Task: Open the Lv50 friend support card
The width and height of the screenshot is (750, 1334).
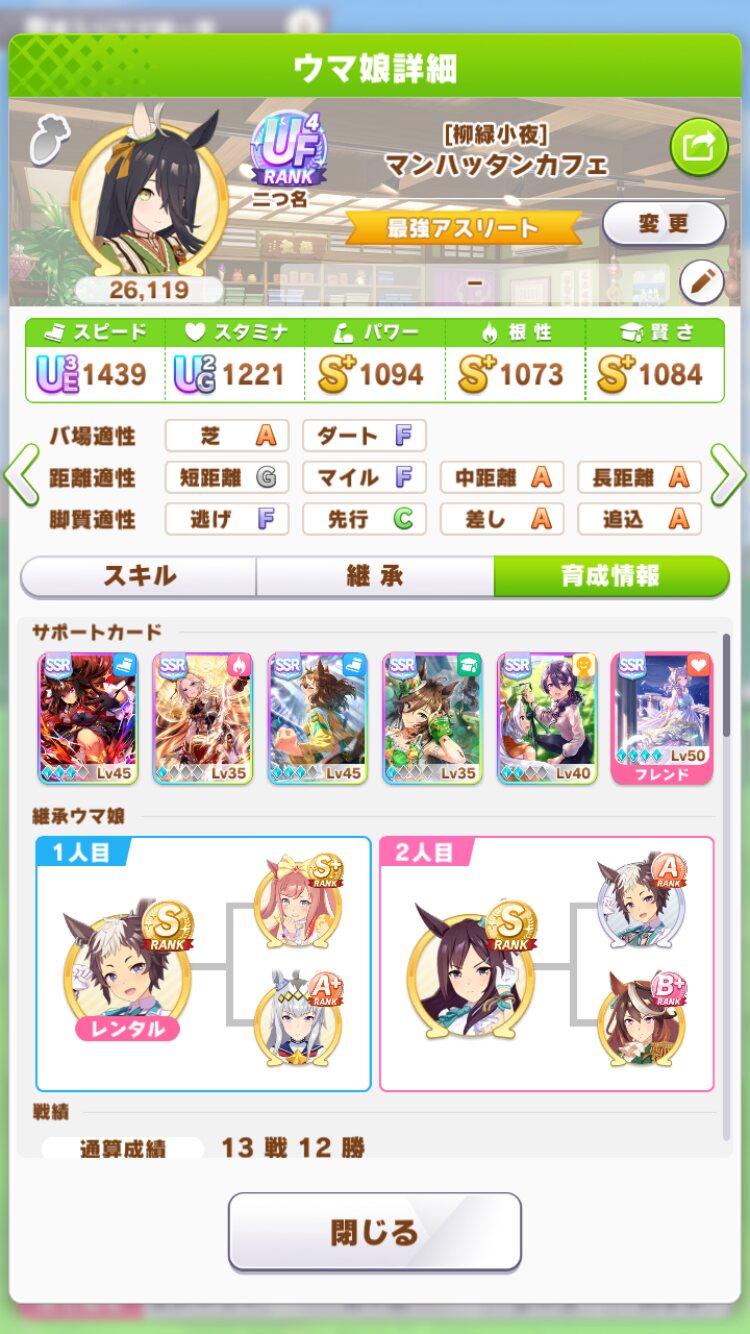Action: point(662,718)
